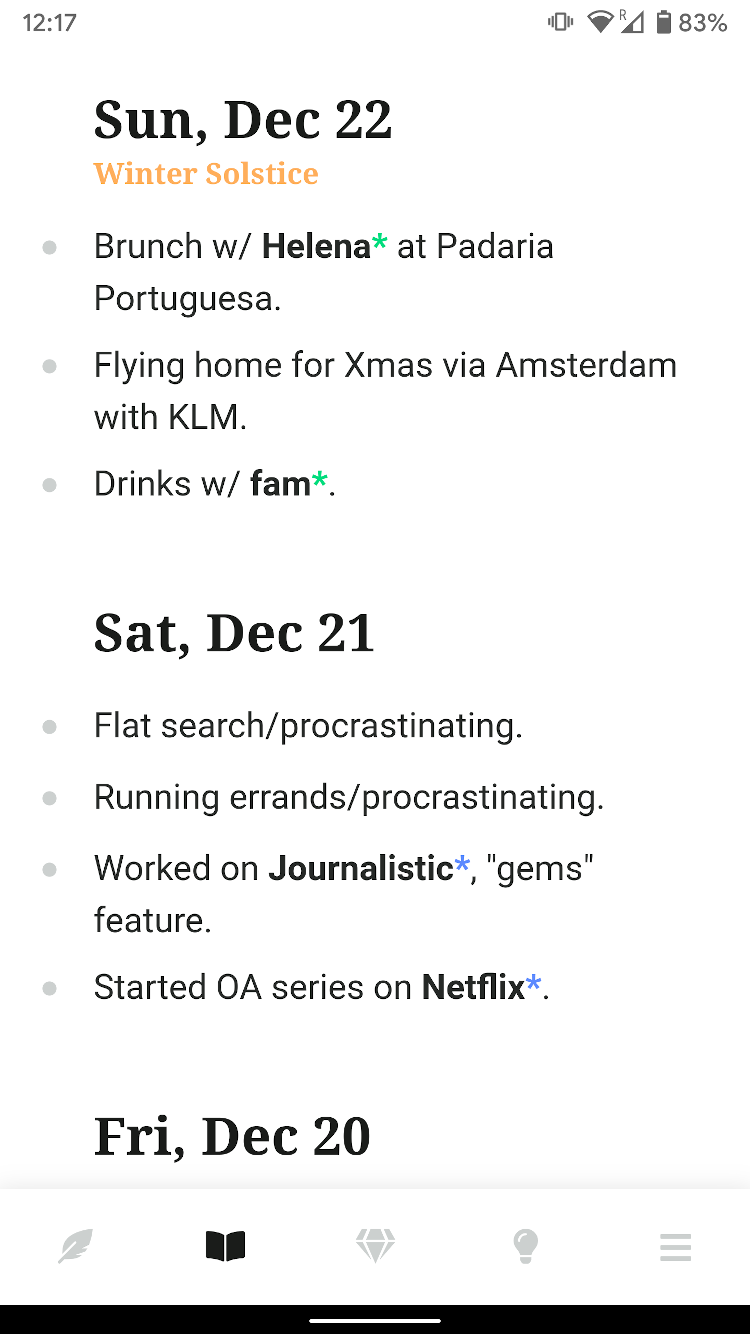Open the book journal tab

225,1247
